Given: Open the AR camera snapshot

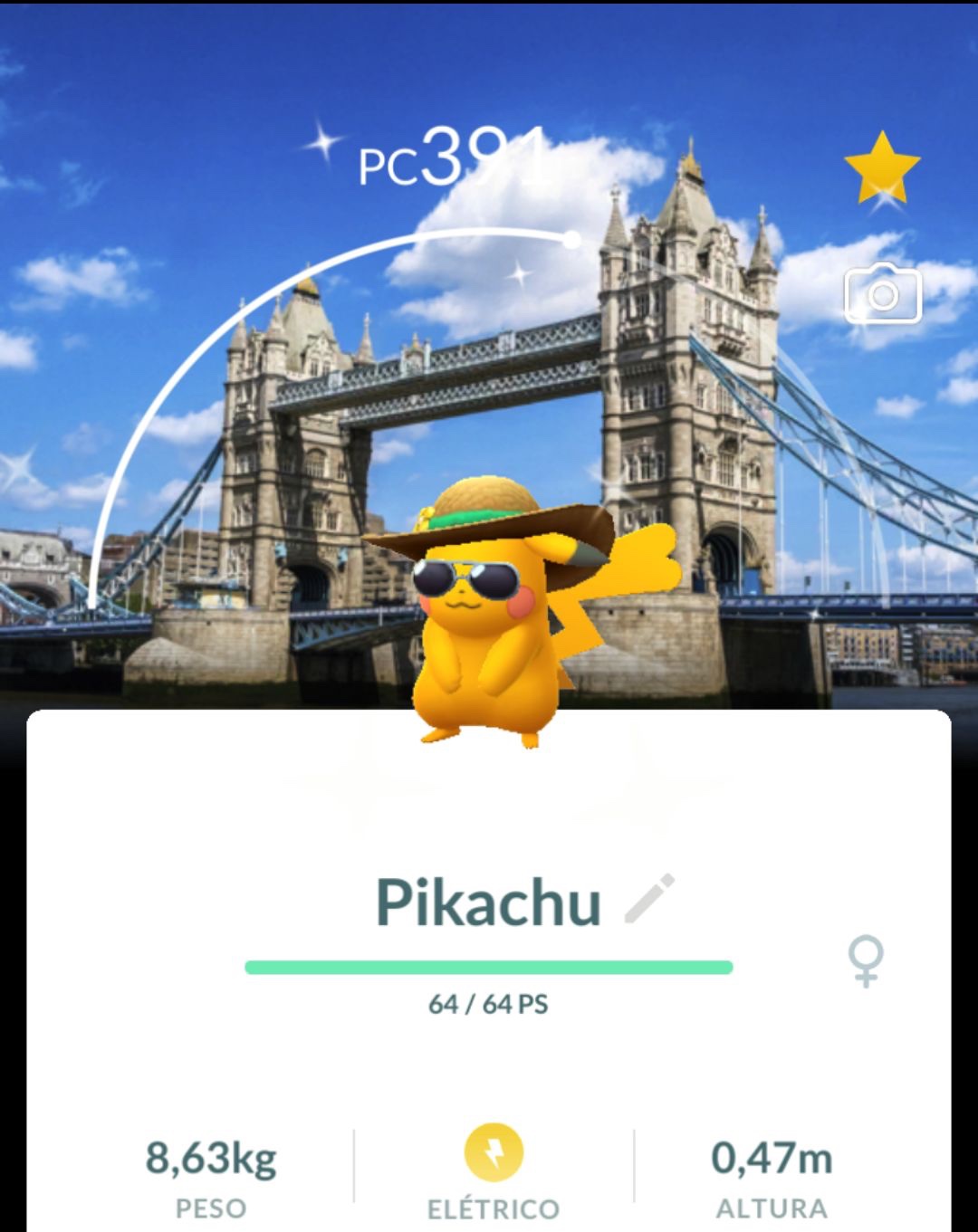Looking at the screenshot, I should (883, 294).
